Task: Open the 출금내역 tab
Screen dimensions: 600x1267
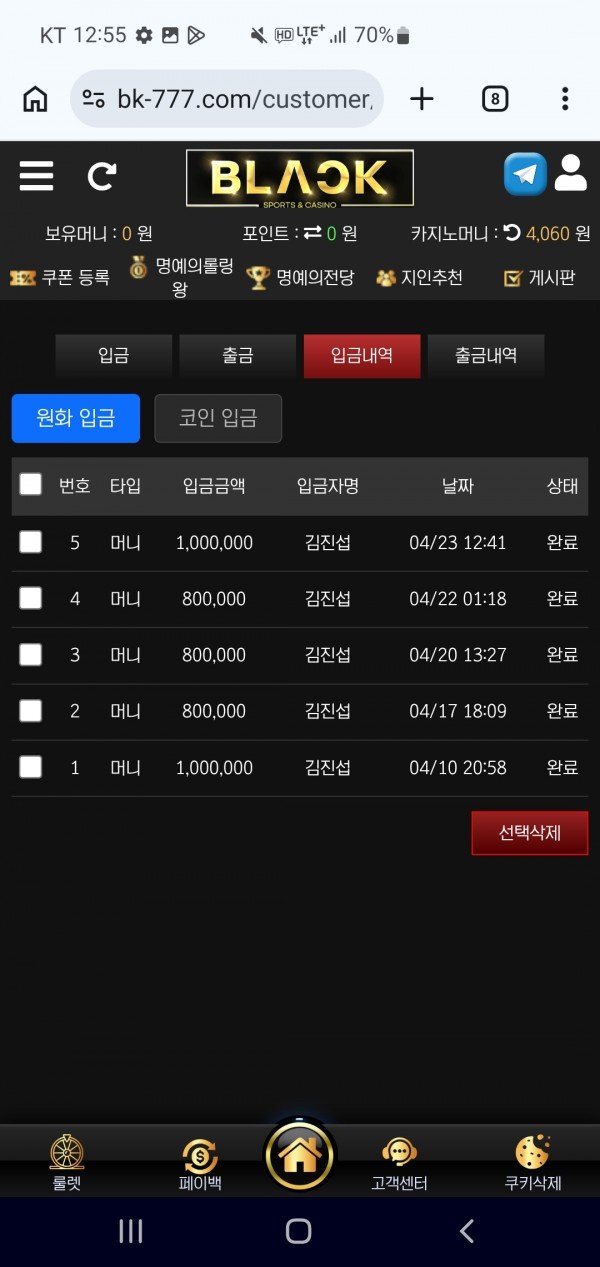Action: [486, 356]
